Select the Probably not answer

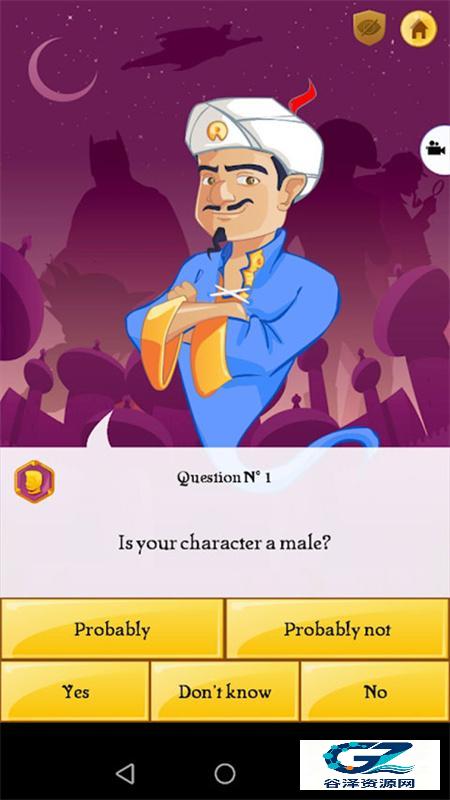(x=337, y=629)
